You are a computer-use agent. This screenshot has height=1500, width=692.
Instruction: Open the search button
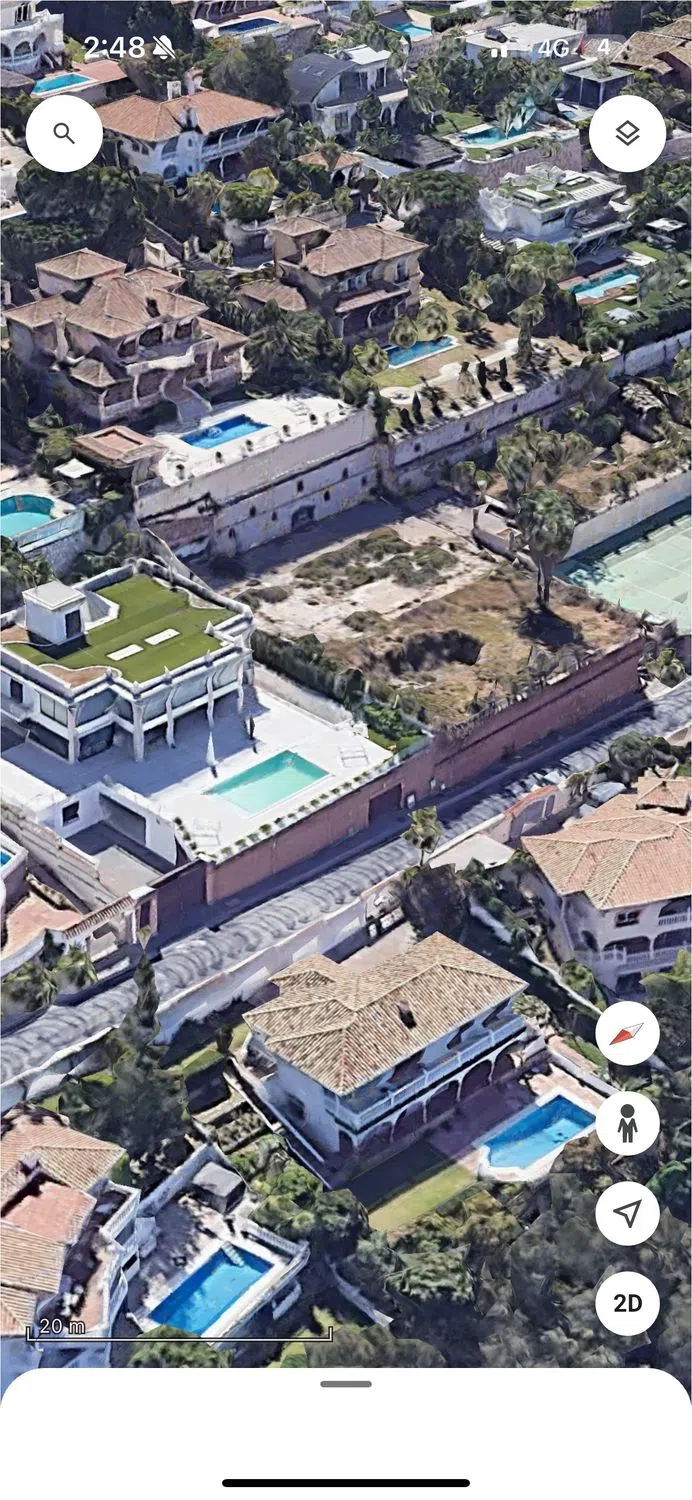tap(64, 133)
